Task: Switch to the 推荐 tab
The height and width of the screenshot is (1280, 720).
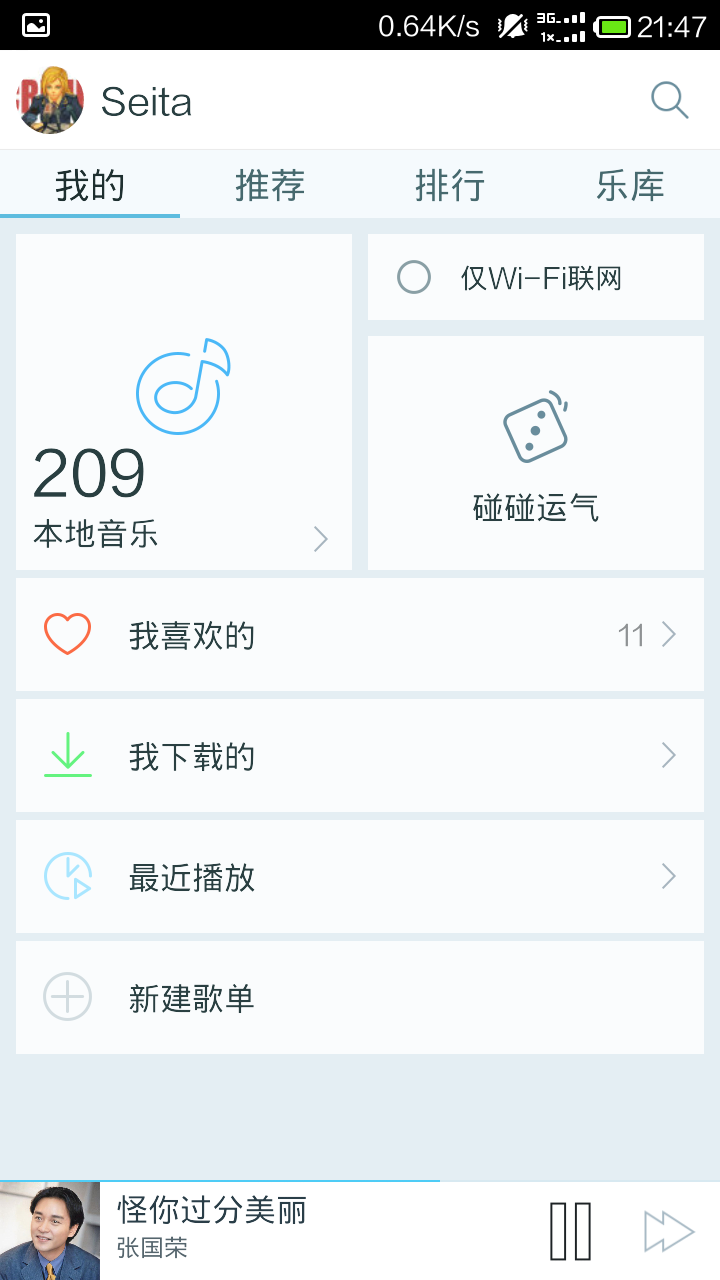Action: click(270, 185)
